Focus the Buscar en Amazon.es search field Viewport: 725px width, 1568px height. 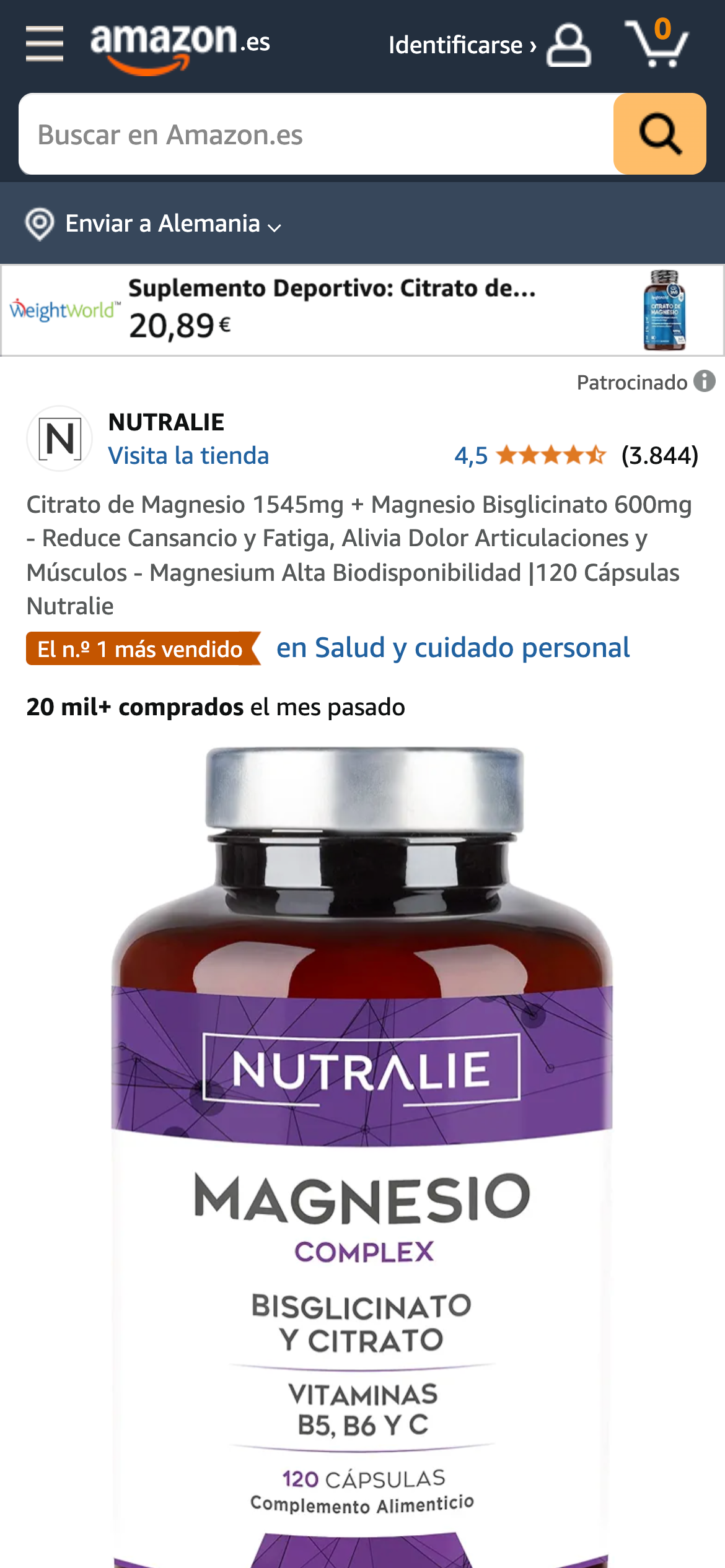pyautogui.click(x=316, y=134)
